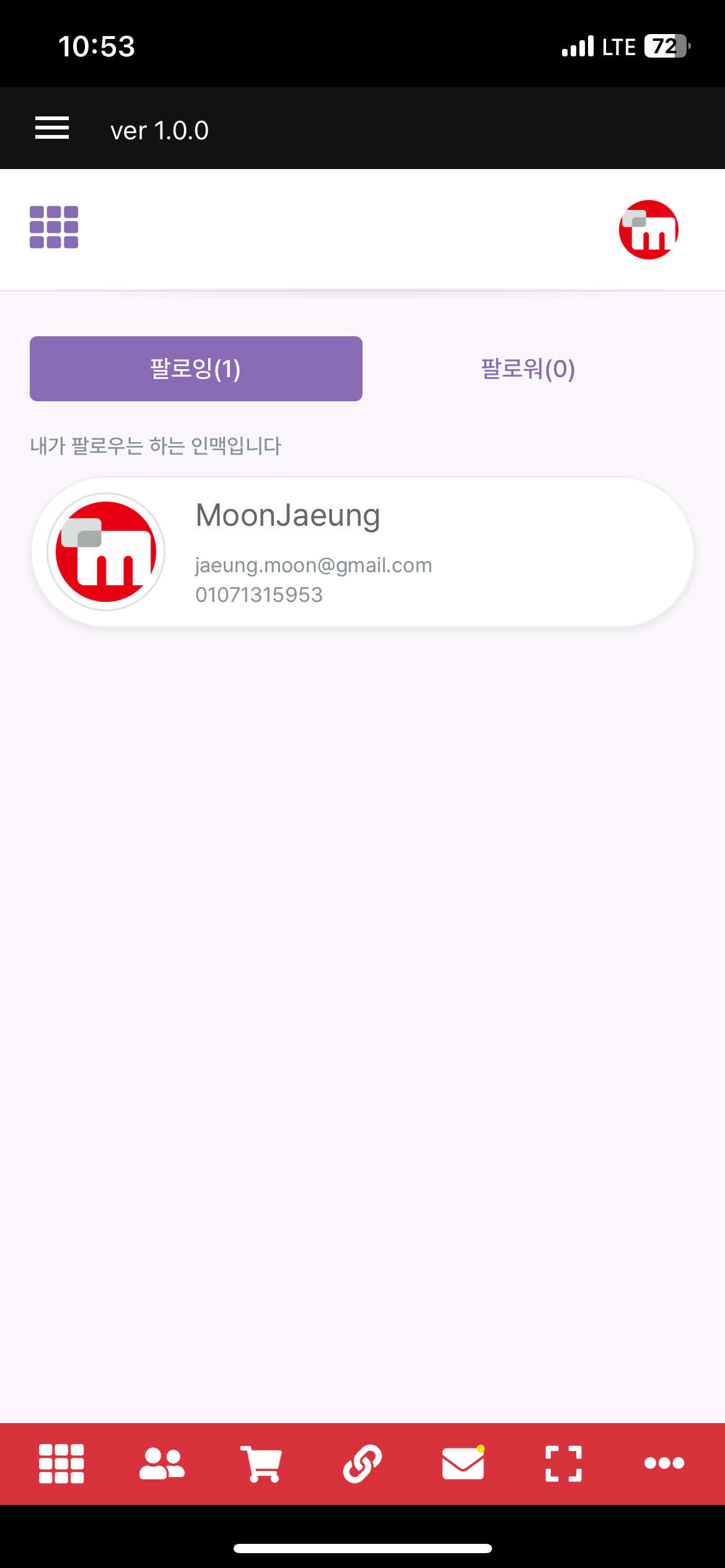Tap the purple grid menu icon
Viewport: 725px width, 1568px height.
(54, 227)
